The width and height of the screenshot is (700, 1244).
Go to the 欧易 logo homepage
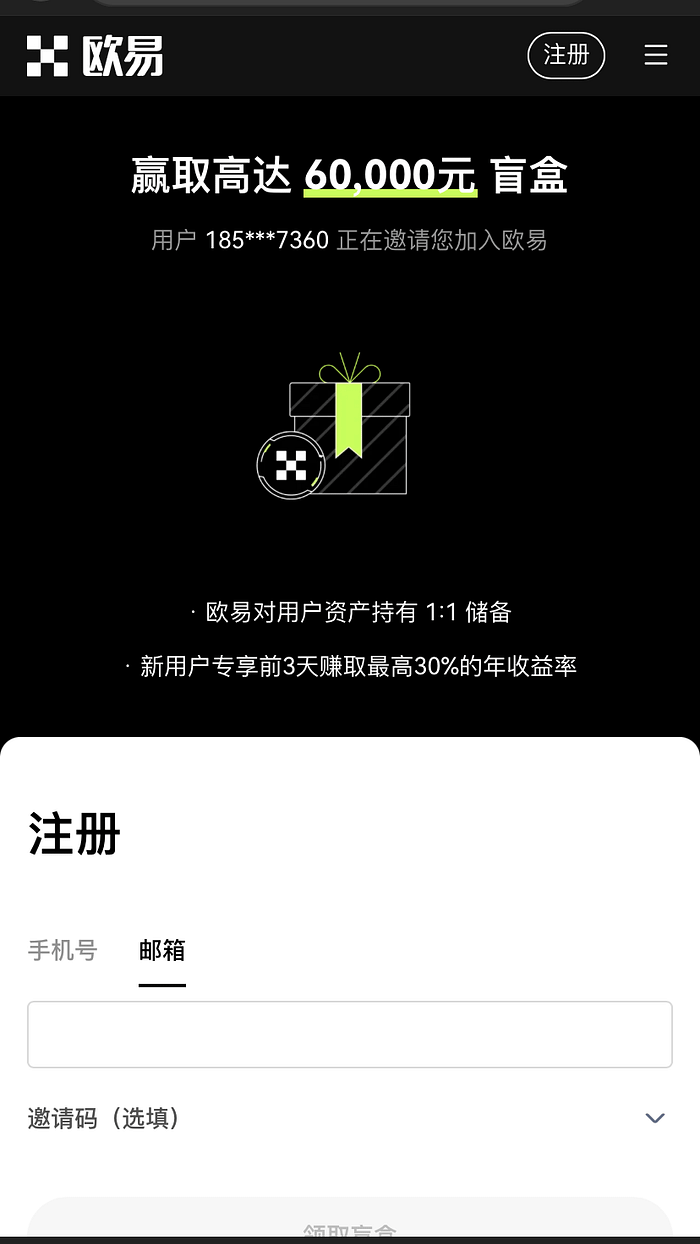click(95, 56)
